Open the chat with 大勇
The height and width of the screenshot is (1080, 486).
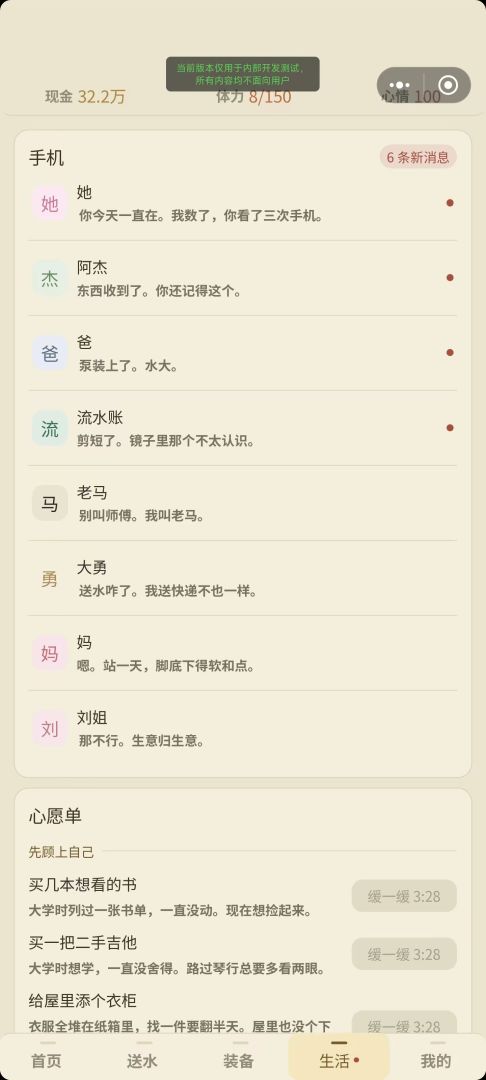click(x=242, y=579)
